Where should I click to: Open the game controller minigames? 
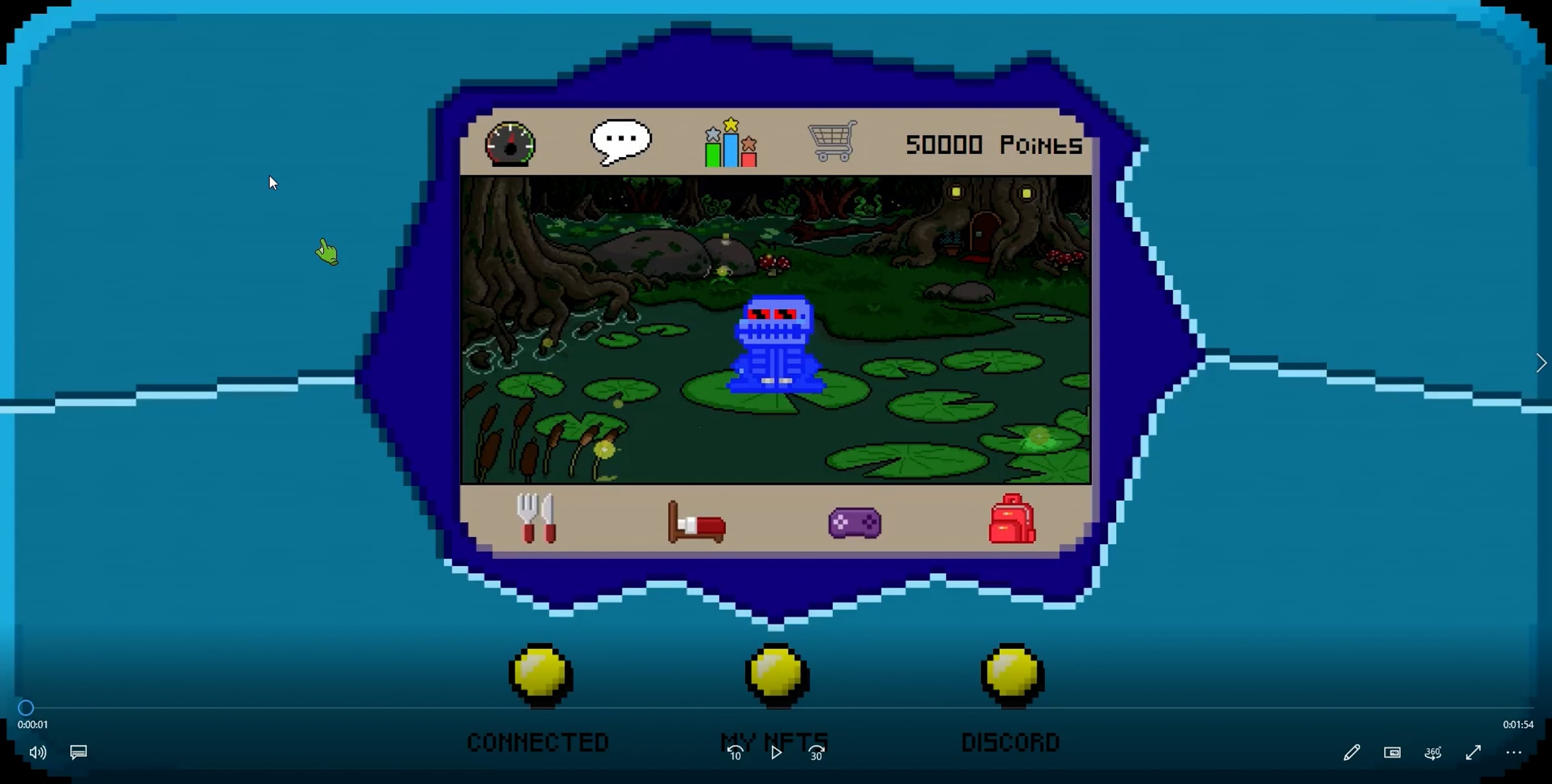(x=855, y=523)
